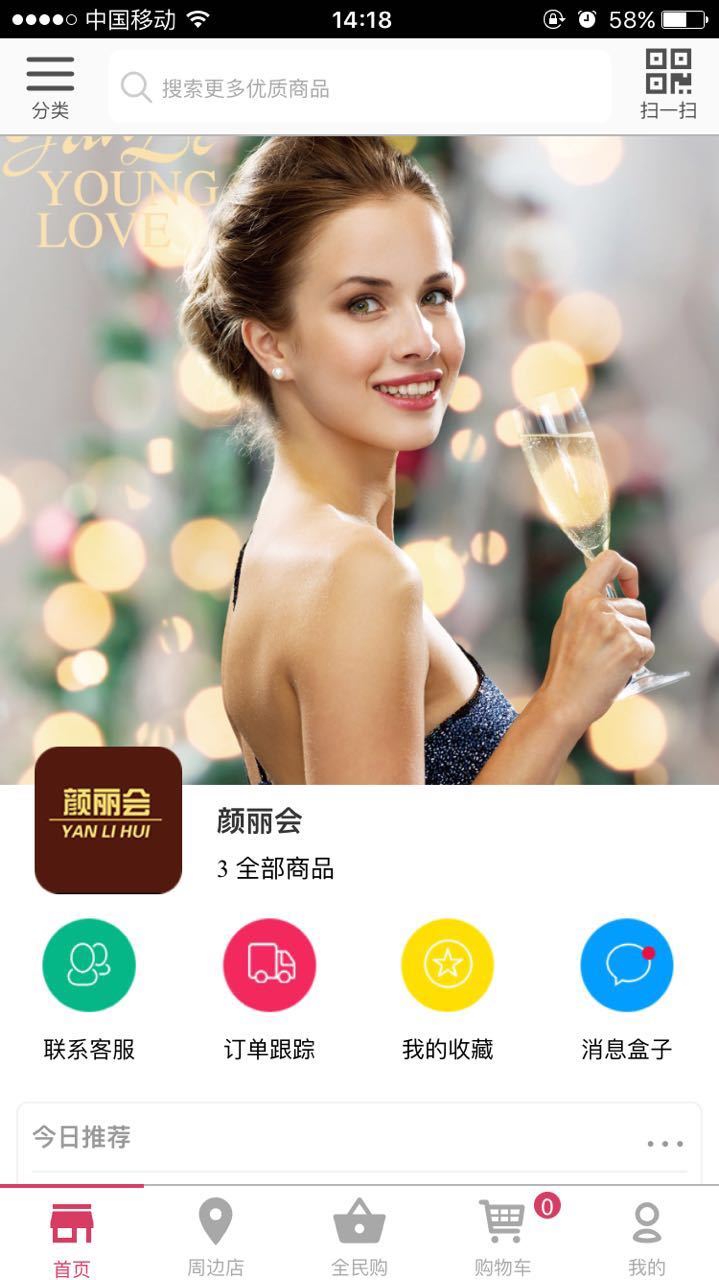Open 订单跟踪 order tracking

coord(269,990)
